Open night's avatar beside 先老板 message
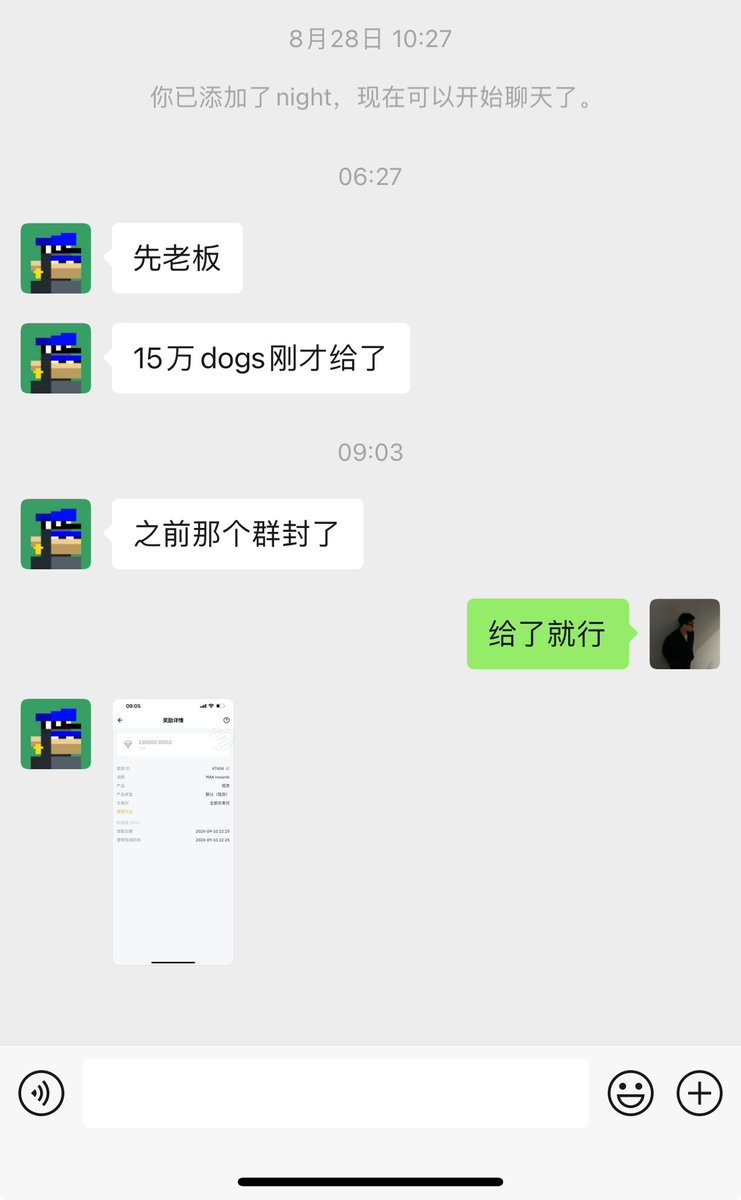Viewport: 741px width, 1200px height. pos(56,258)
